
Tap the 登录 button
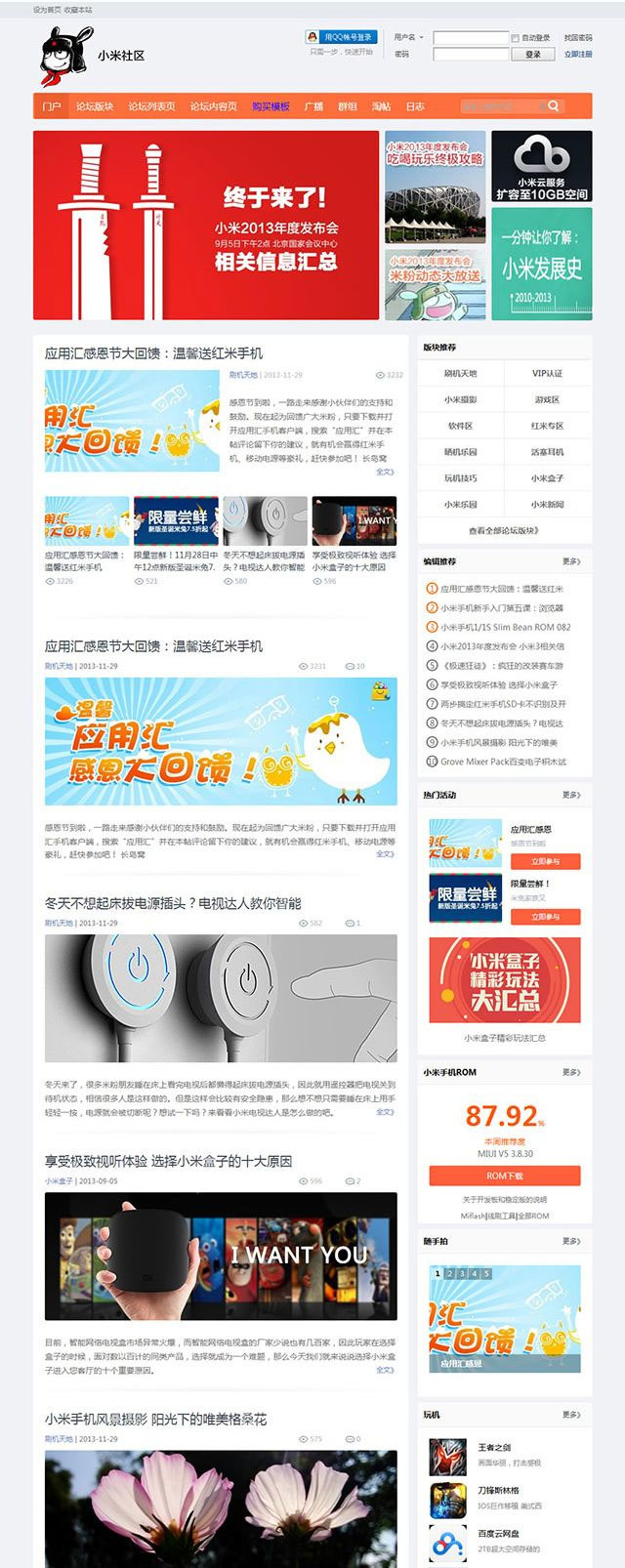coord(533,55)
